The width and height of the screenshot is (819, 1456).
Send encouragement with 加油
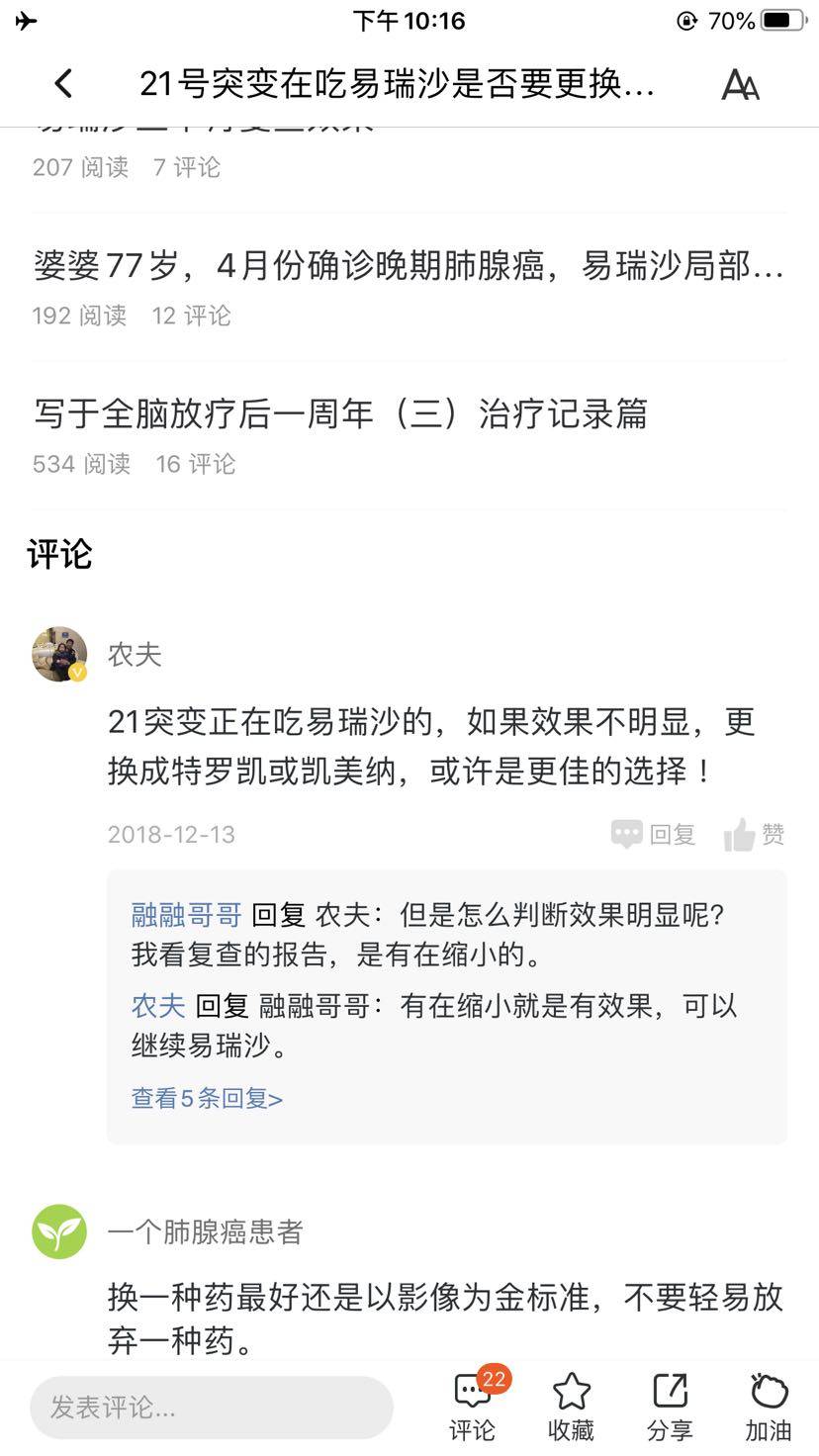pos(769,1407)
